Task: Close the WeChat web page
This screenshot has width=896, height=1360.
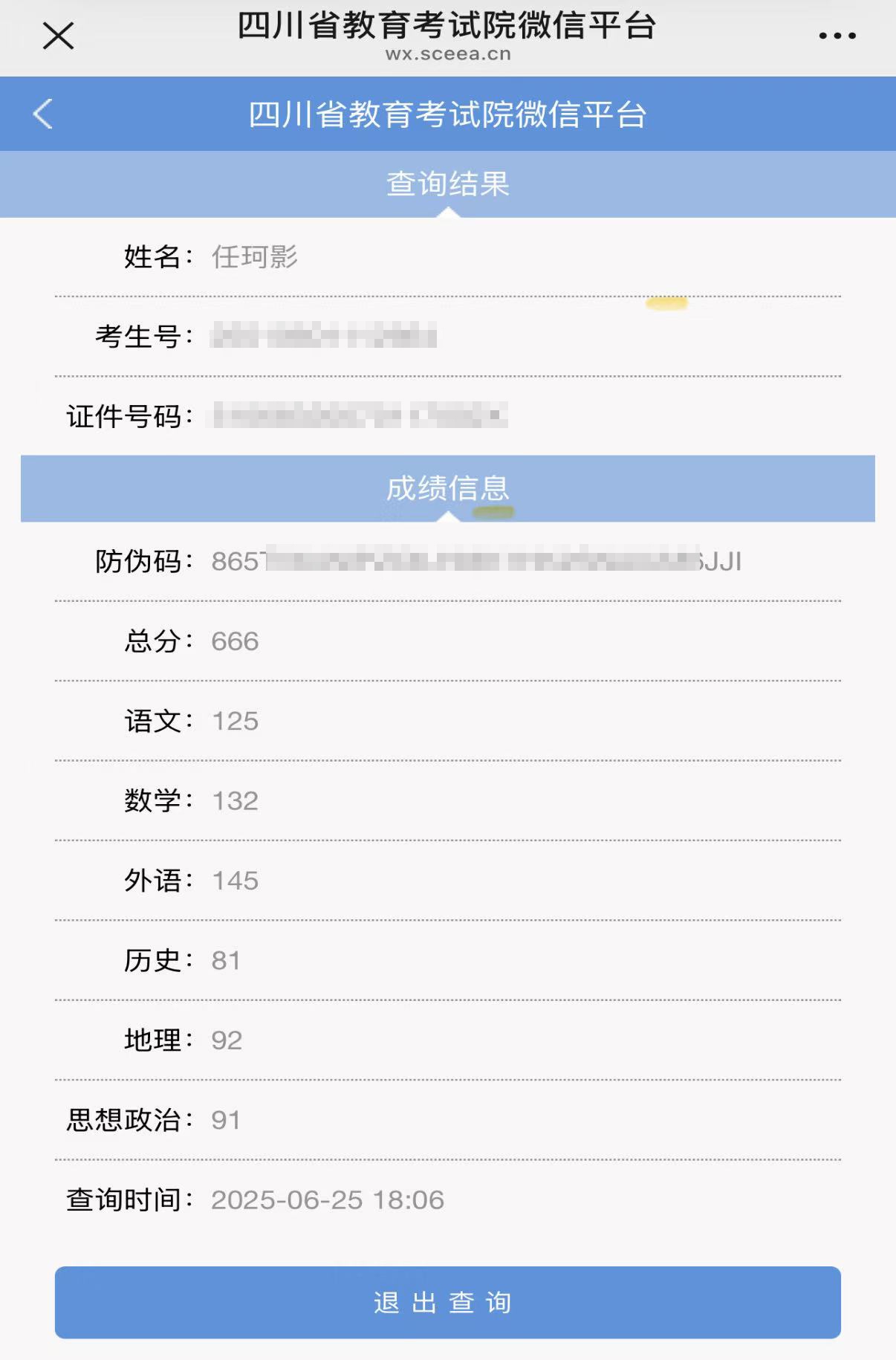Action: [x=58, y=36]
